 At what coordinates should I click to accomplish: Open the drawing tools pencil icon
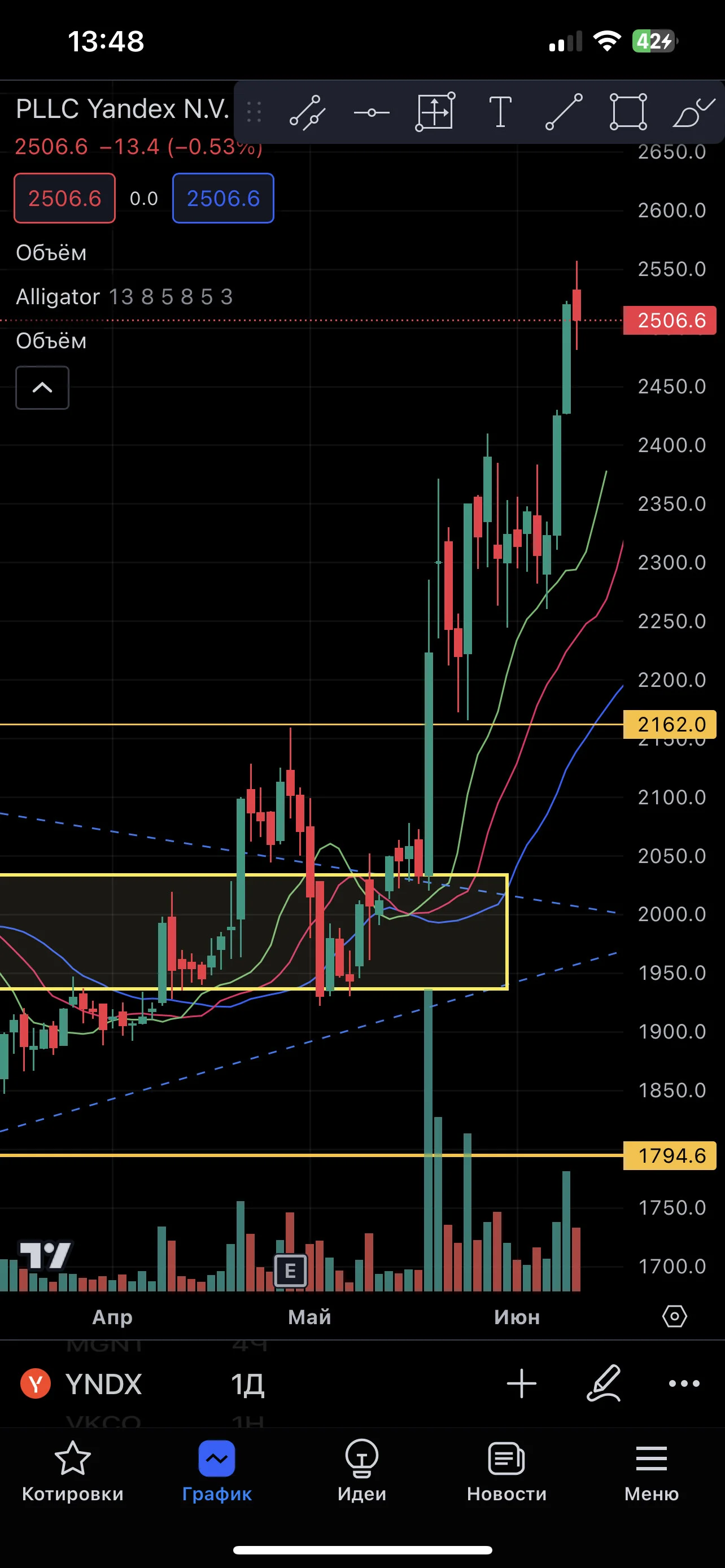[x=604, y=1383]
